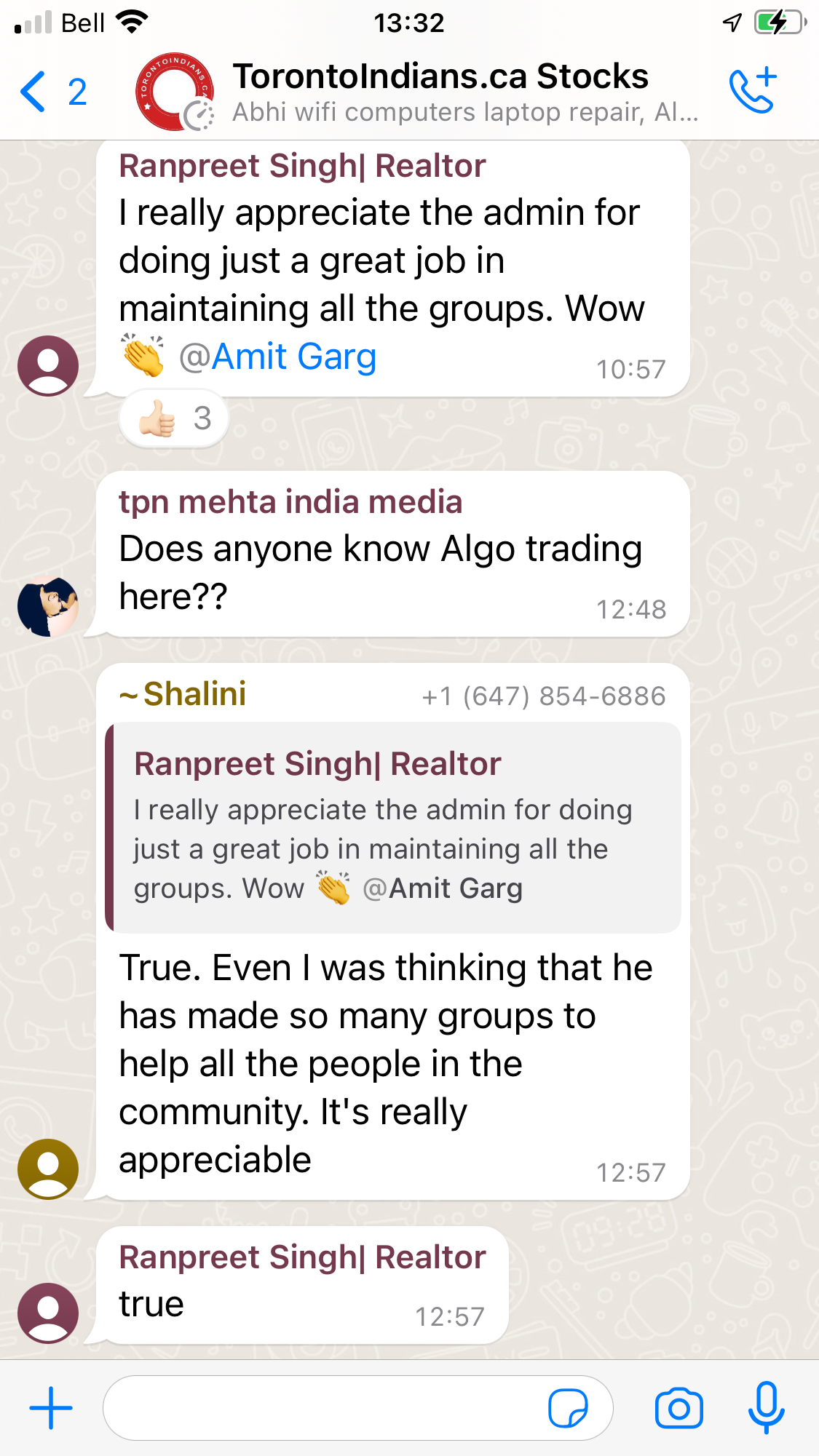Open Shalini's phone number contact
The width and height of the screenshot is (819, 1456).
[x=543, y=696]
